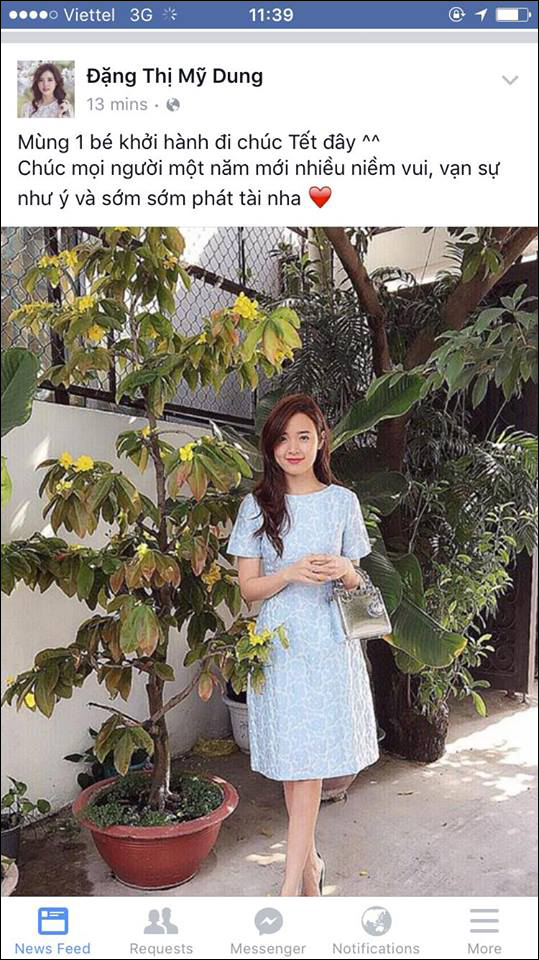Open the More menu tab

pyautogui.click(x=484, y=931)
